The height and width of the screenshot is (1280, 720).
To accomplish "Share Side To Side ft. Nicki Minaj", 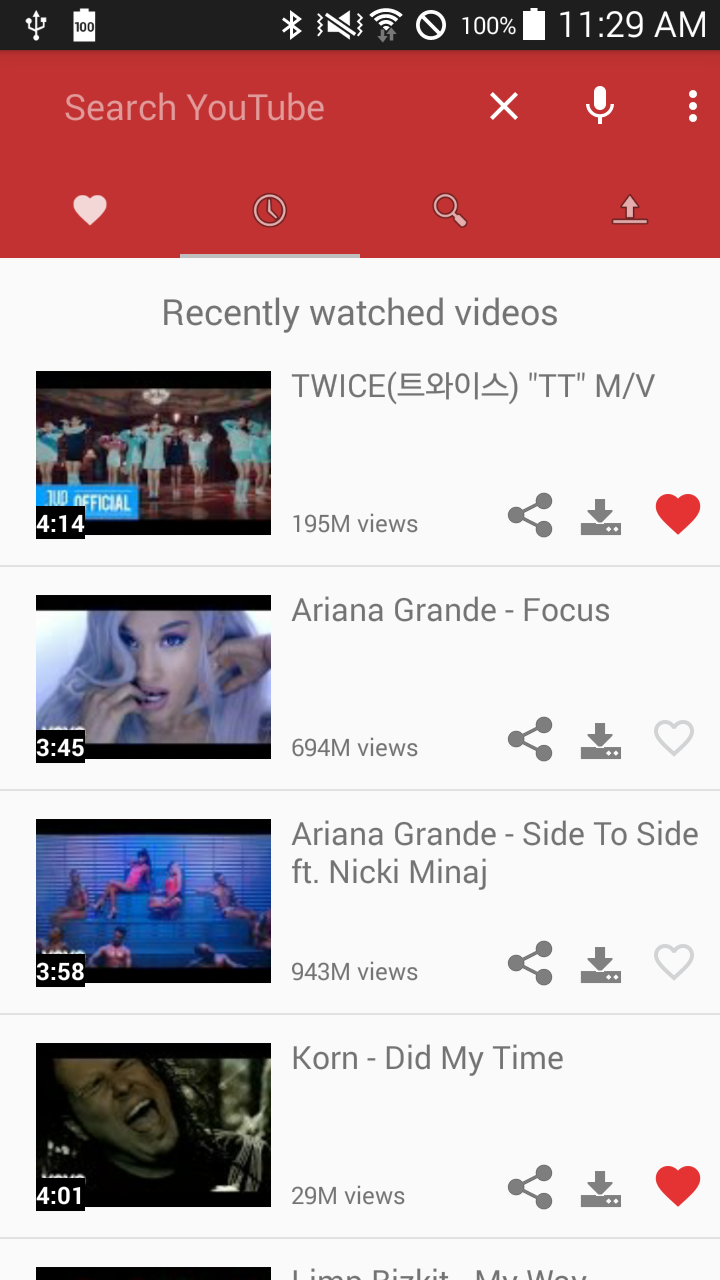I will pos(530,963).
